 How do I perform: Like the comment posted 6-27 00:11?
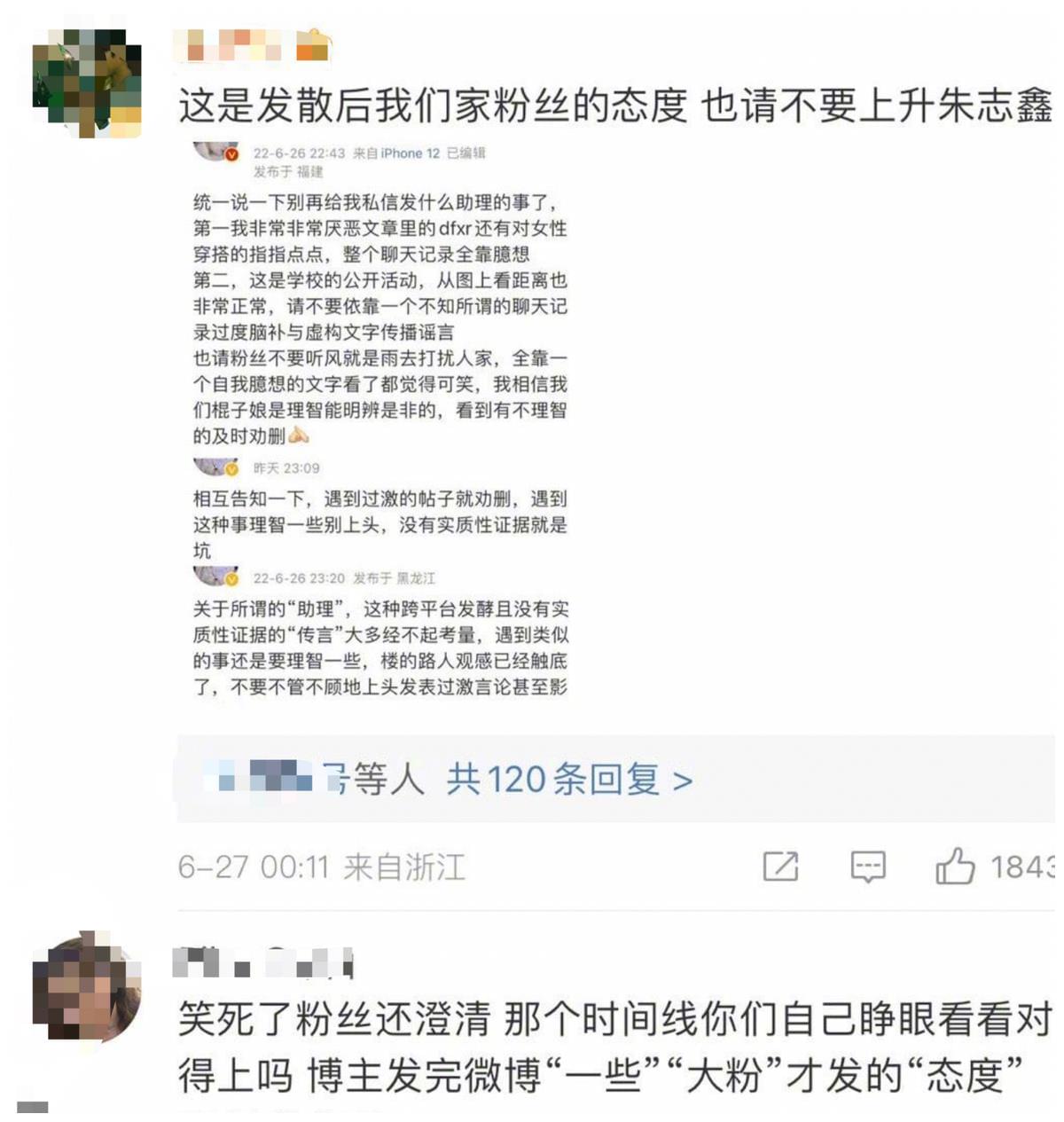(956, 867)
